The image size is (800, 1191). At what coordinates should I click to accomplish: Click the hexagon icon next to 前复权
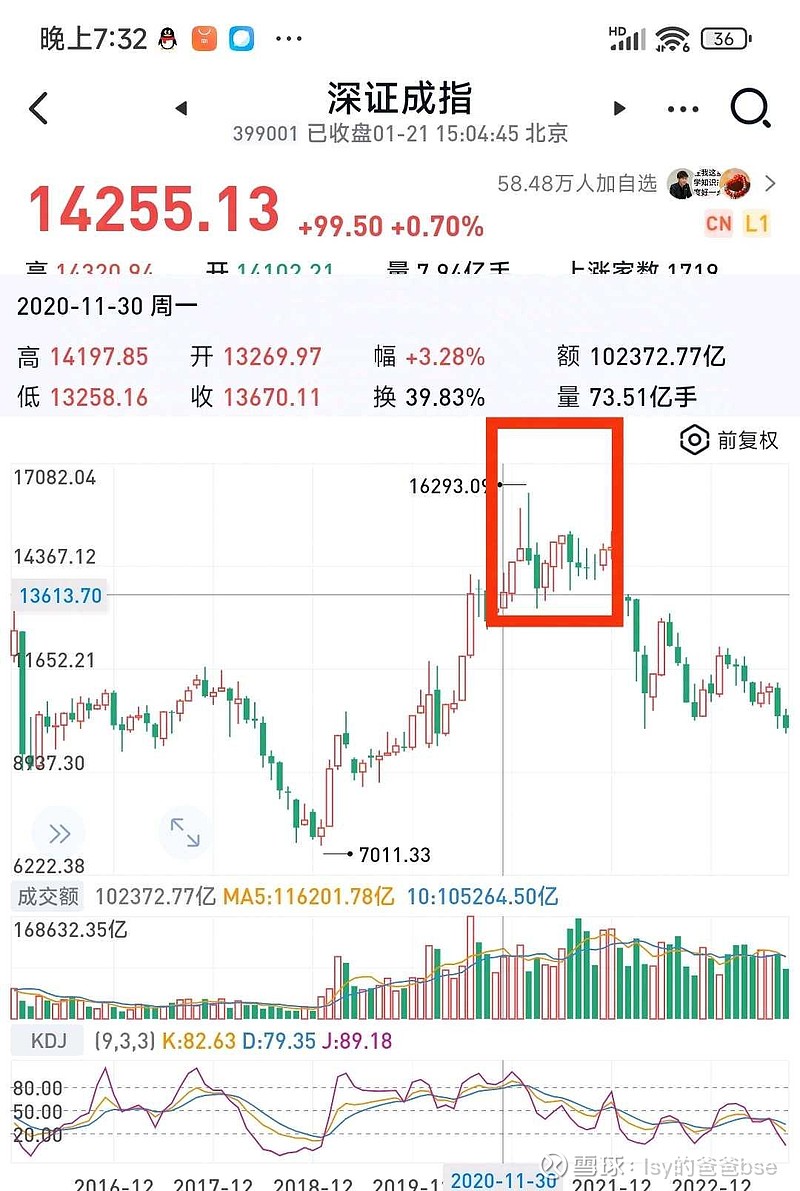pos(694,439)
